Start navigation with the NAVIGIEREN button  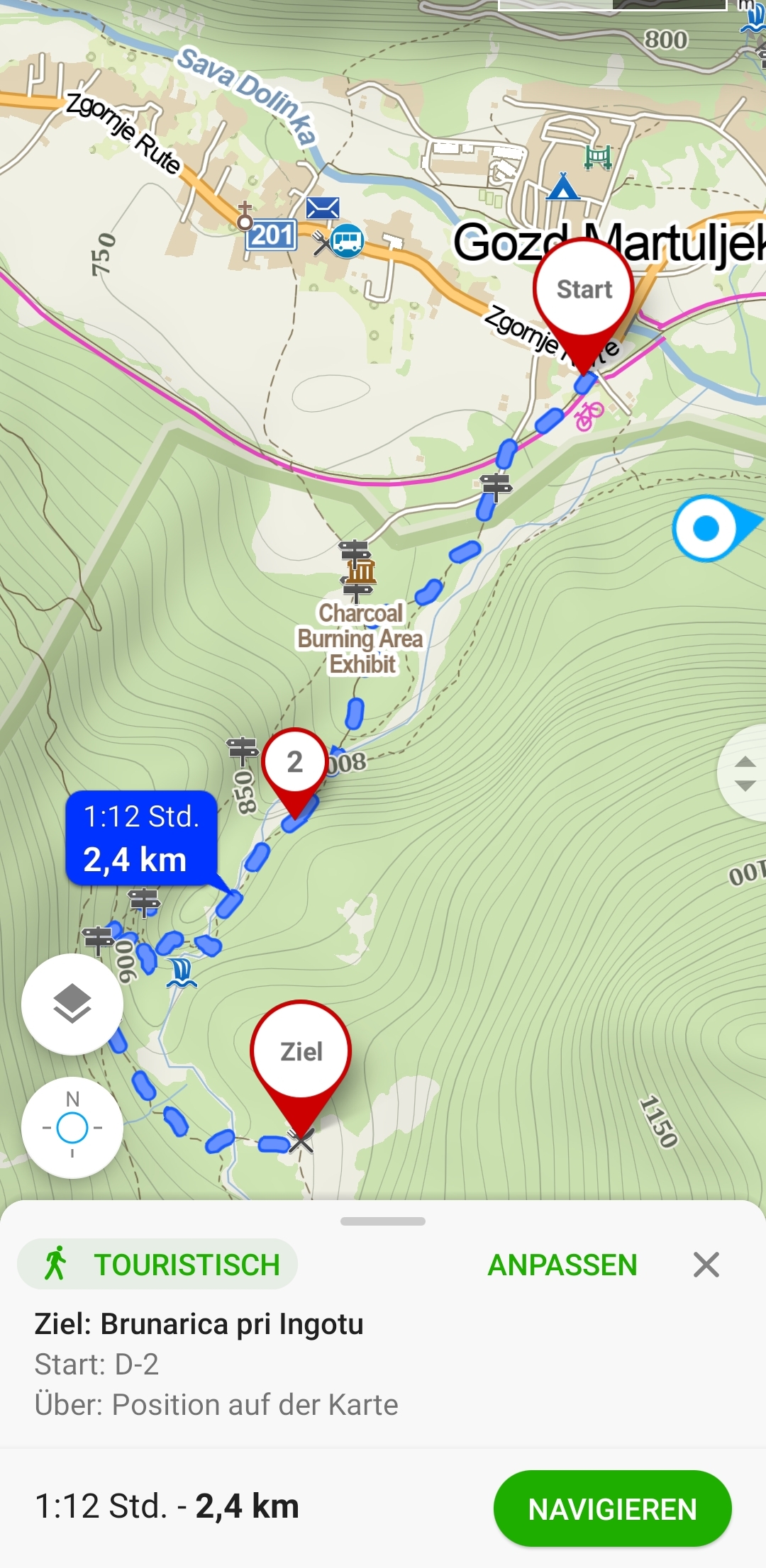click(x=612, y=1508)
